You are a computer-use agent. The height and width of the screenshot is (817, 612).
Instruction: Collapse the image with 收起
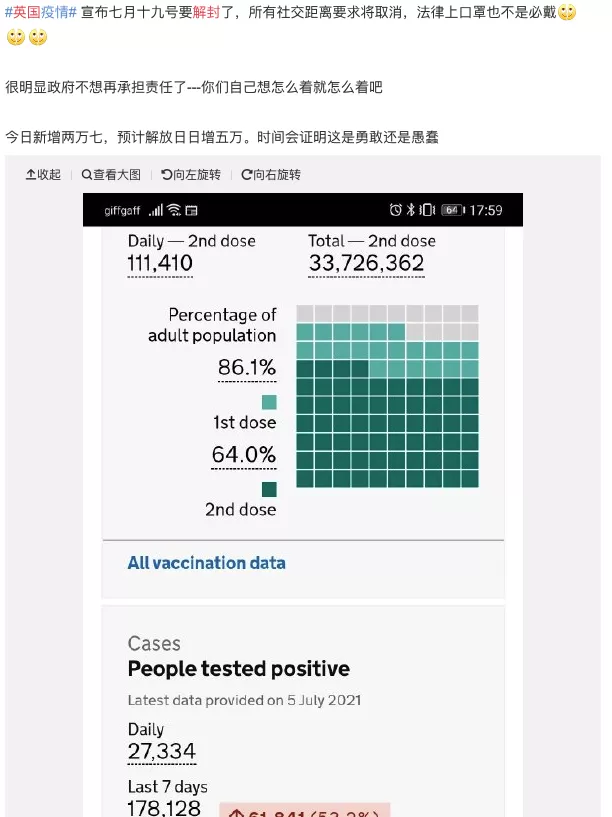(43, 175)
